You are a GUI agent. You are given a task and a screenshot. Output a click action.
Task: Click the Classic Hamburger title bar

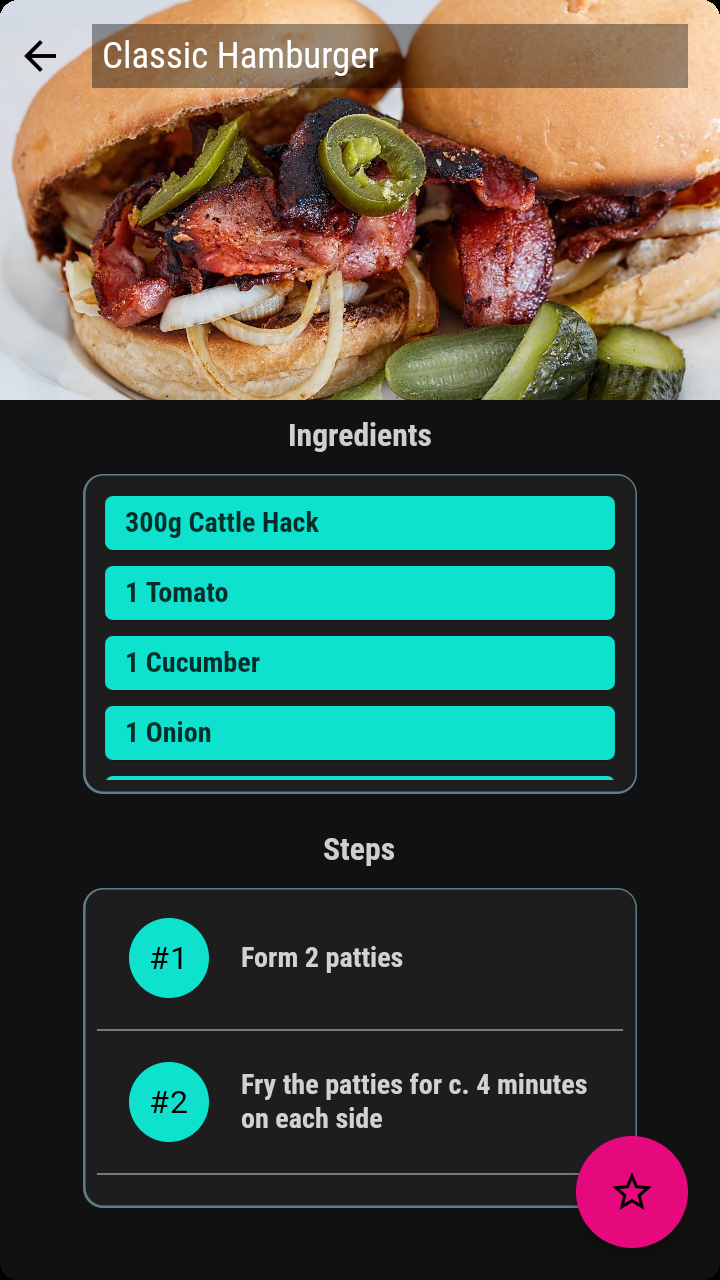(x=390, y=56)
